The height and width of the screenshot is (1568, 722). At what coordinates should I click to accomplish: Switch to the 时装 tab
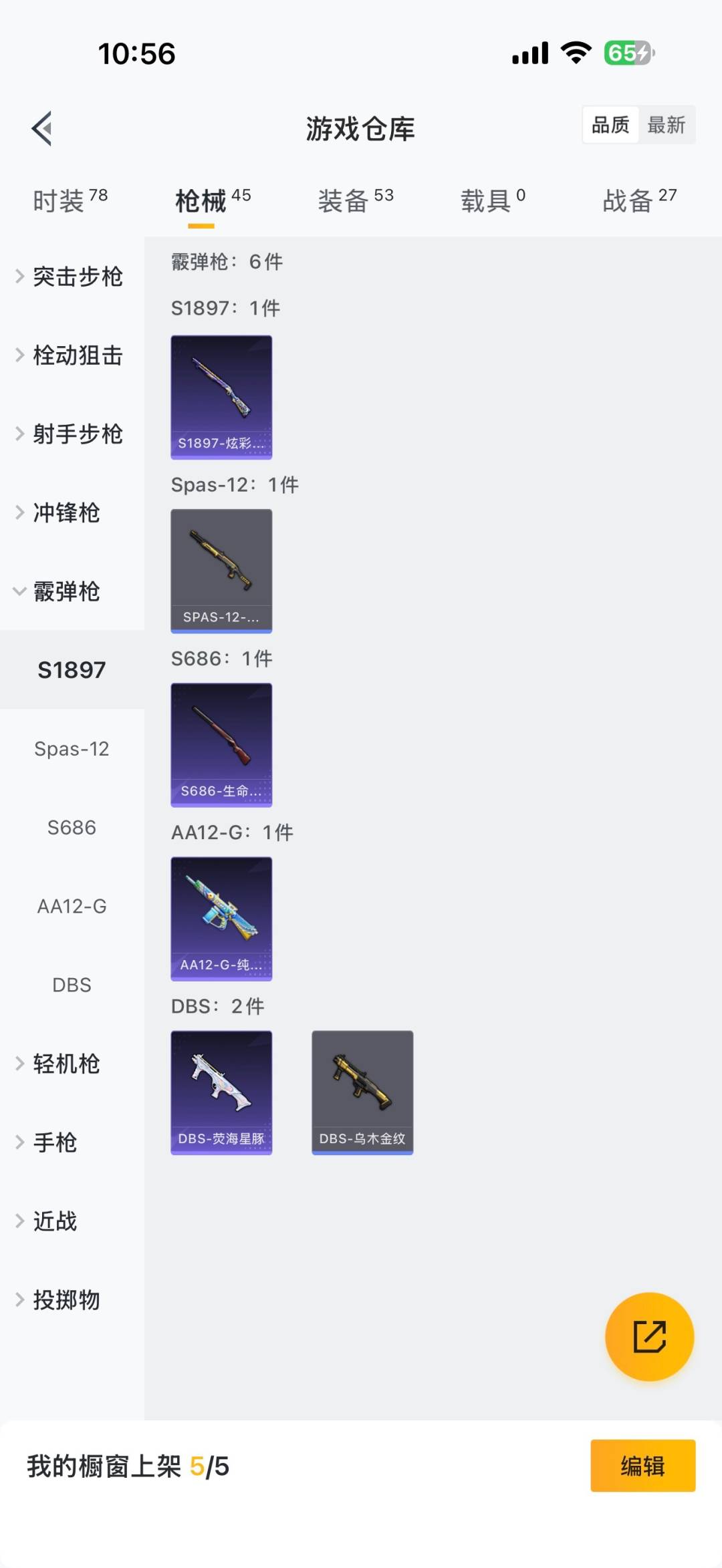(70, 200)
